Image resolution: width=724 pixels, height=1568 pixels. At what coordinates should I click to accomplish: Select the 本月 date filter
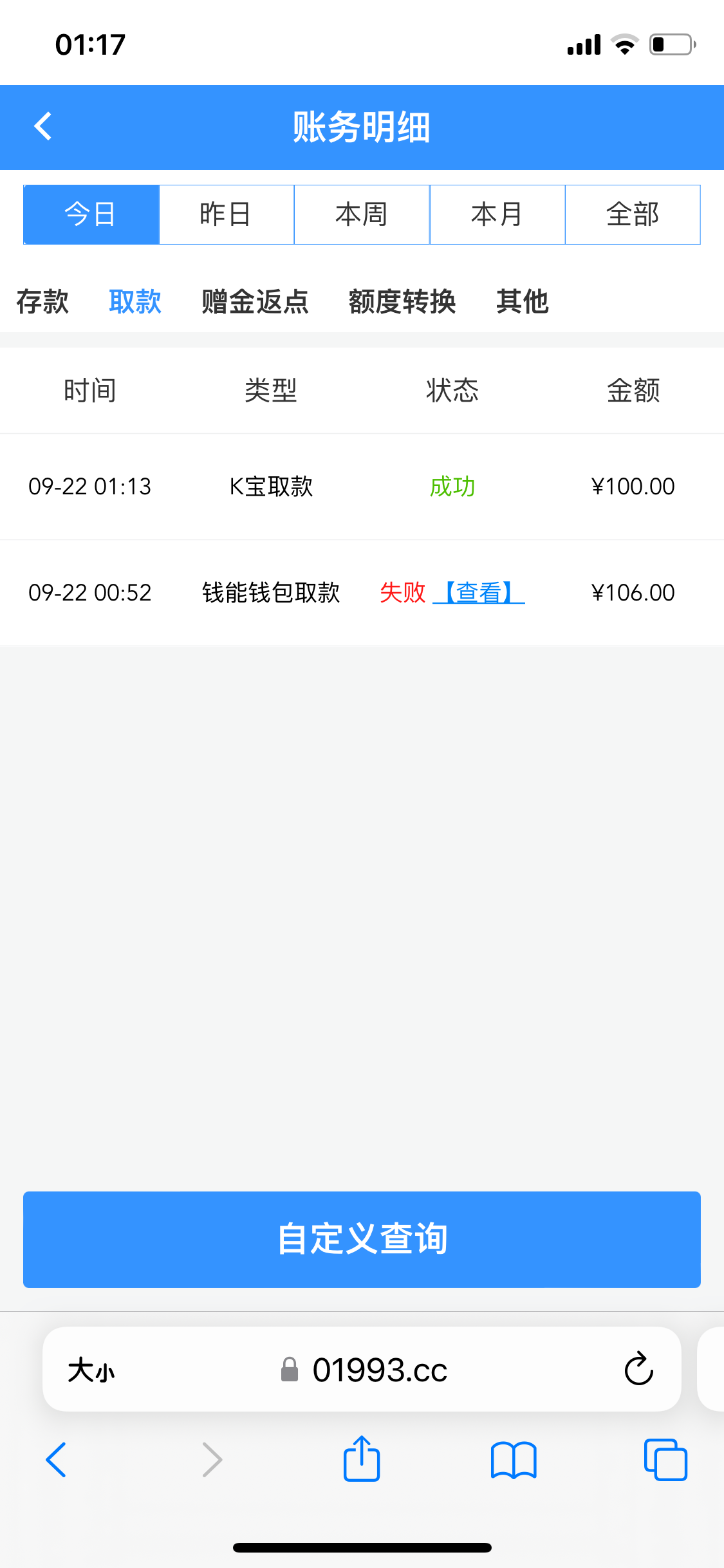497,214
